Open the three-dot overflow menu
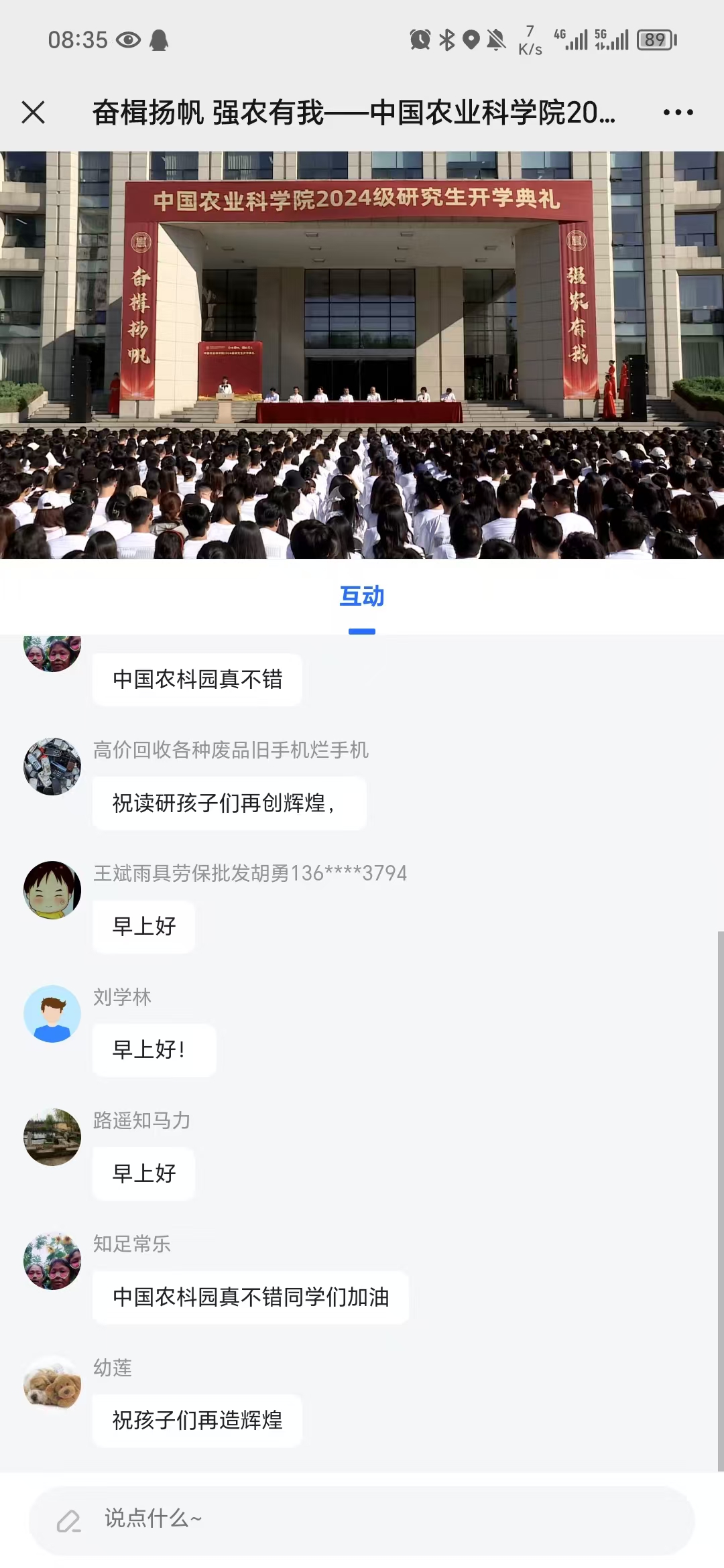Viewport: 724px width, 1568px height. point(678,113)
